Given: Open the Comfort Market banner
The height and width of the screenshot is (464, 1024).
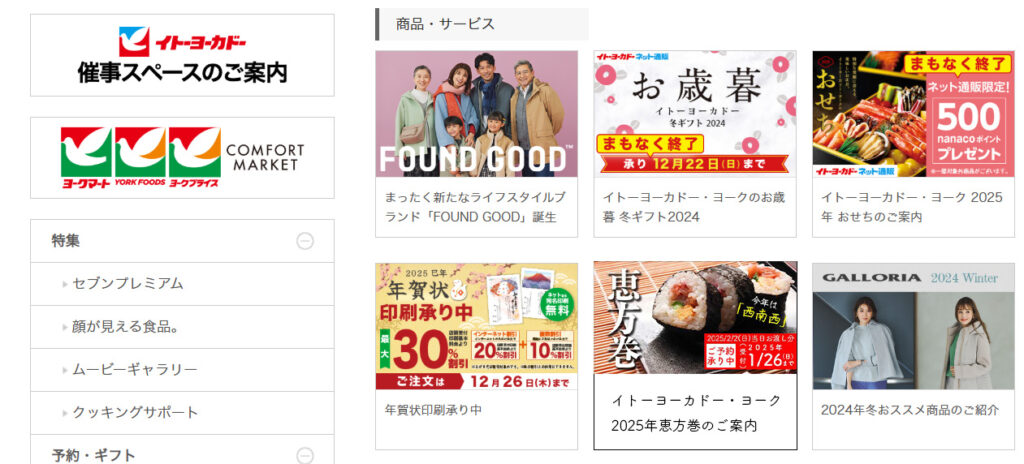Looking at the screenshot, I should click(182, 157).
